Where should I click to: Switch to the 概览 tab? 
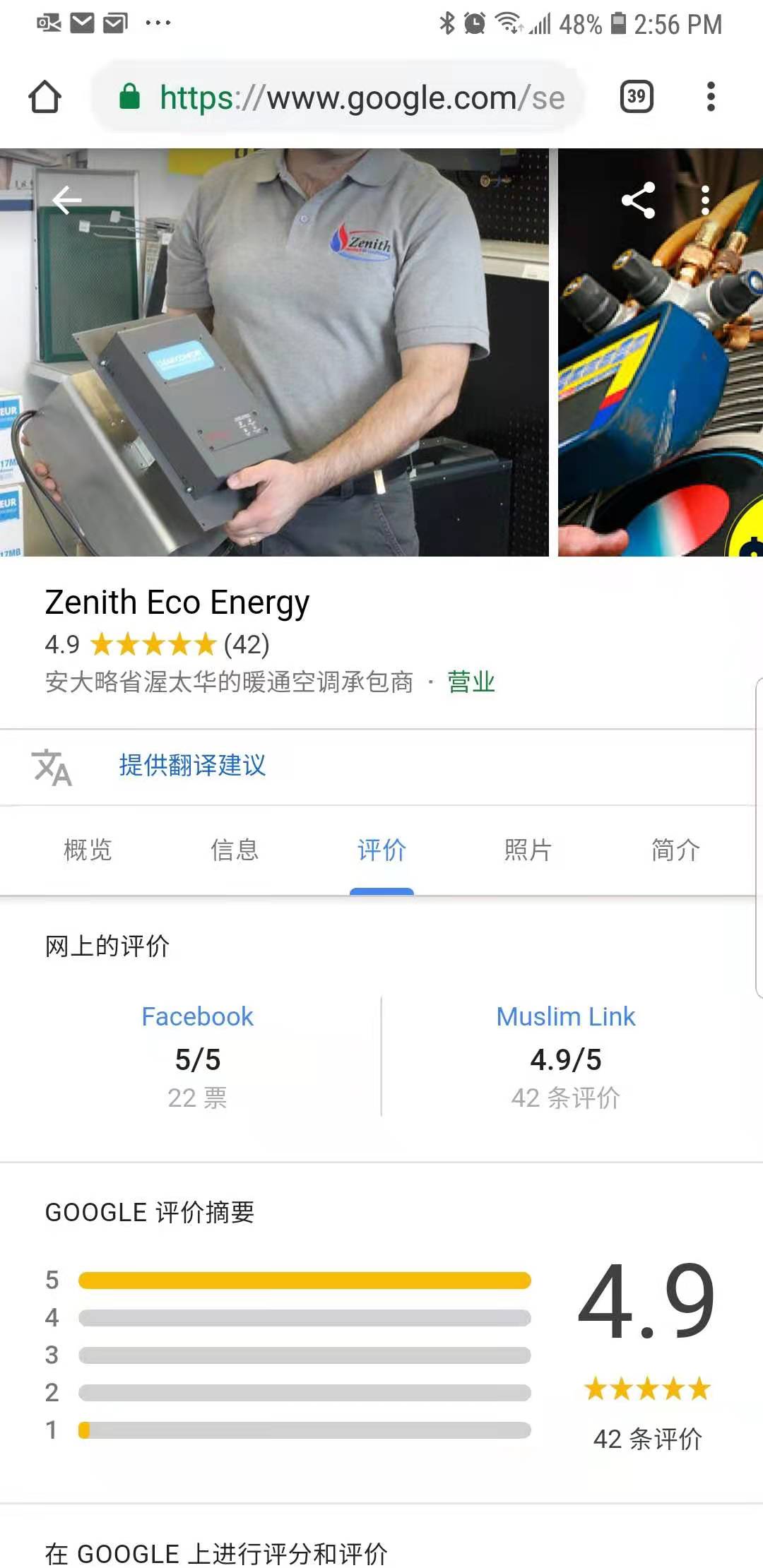[88, 850]
